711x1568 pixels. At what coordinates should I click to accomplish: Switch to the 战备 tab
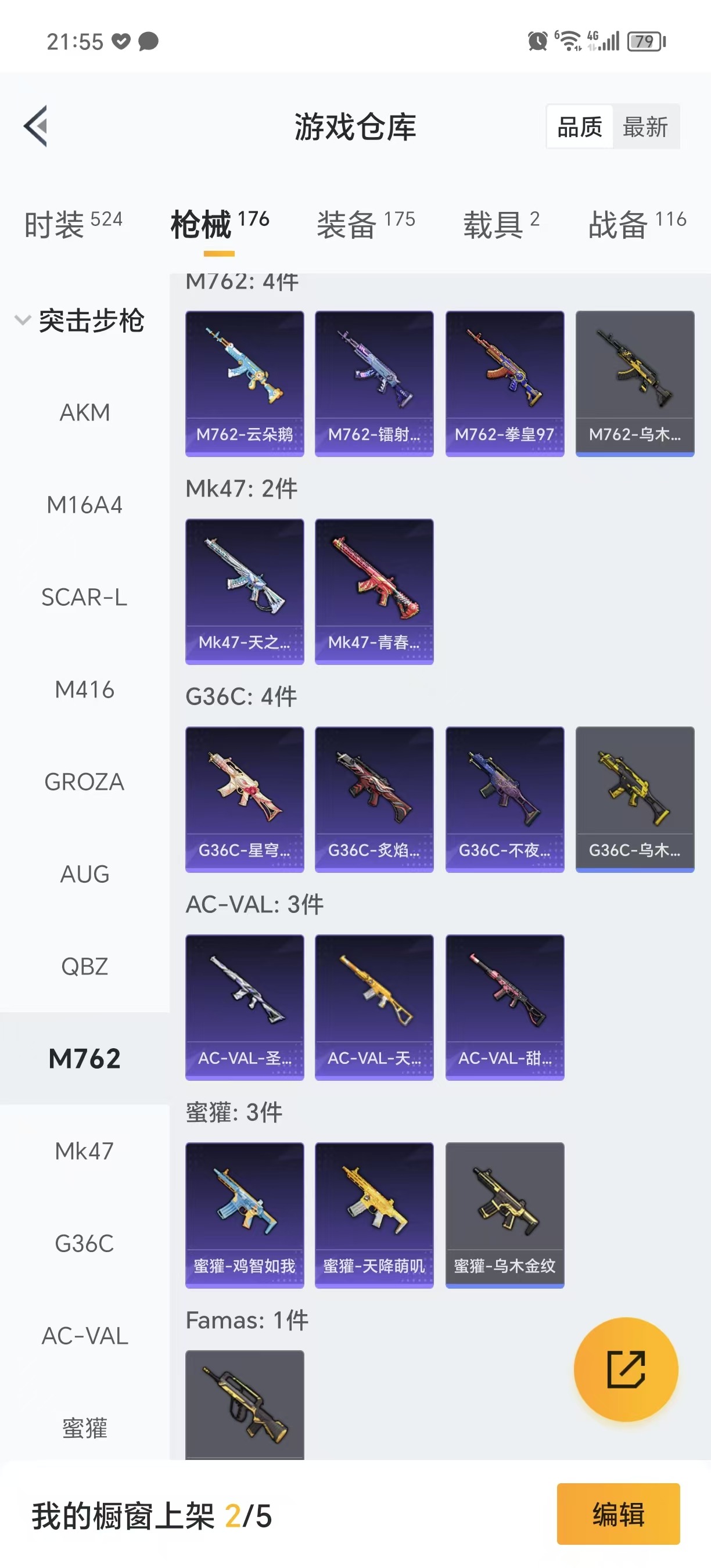(x=637, y=224)
